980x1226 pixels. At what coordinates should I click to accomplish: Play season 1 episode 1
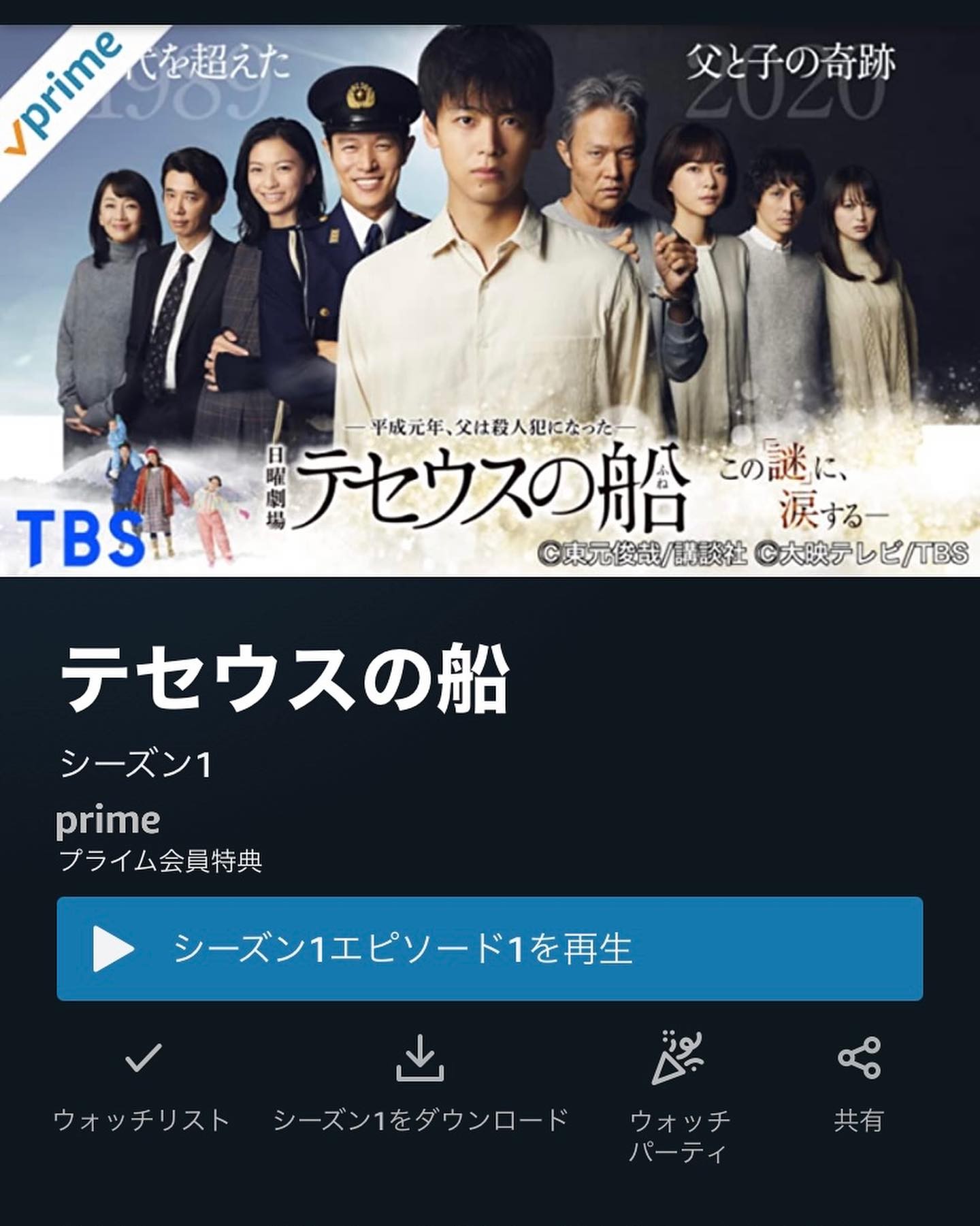click(x=489, y=948)
